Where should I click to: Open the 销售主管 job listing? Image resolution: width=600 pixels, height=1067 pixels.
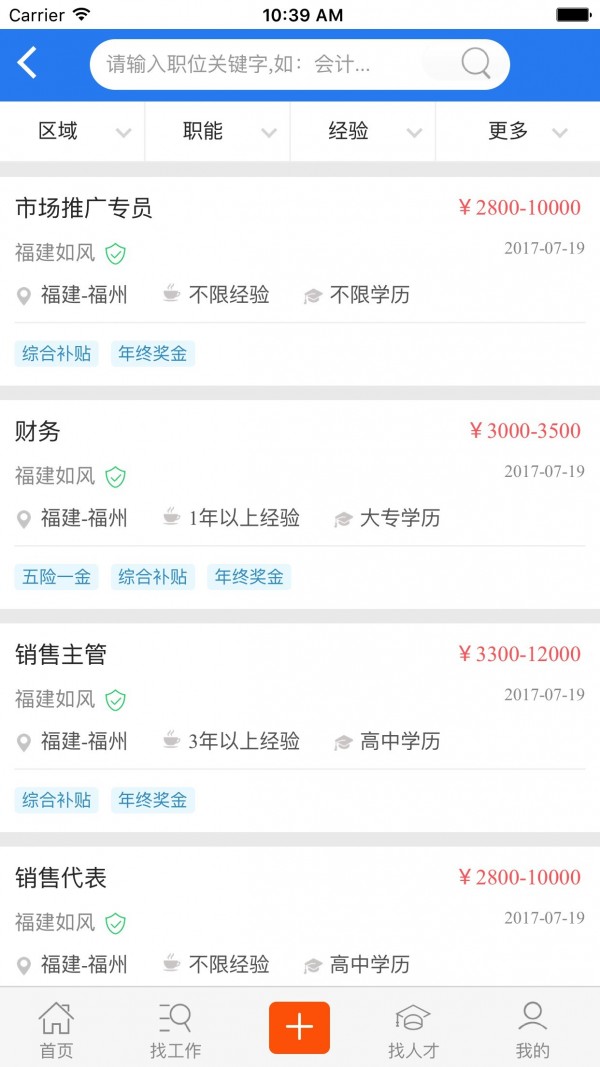pos(300,727)
